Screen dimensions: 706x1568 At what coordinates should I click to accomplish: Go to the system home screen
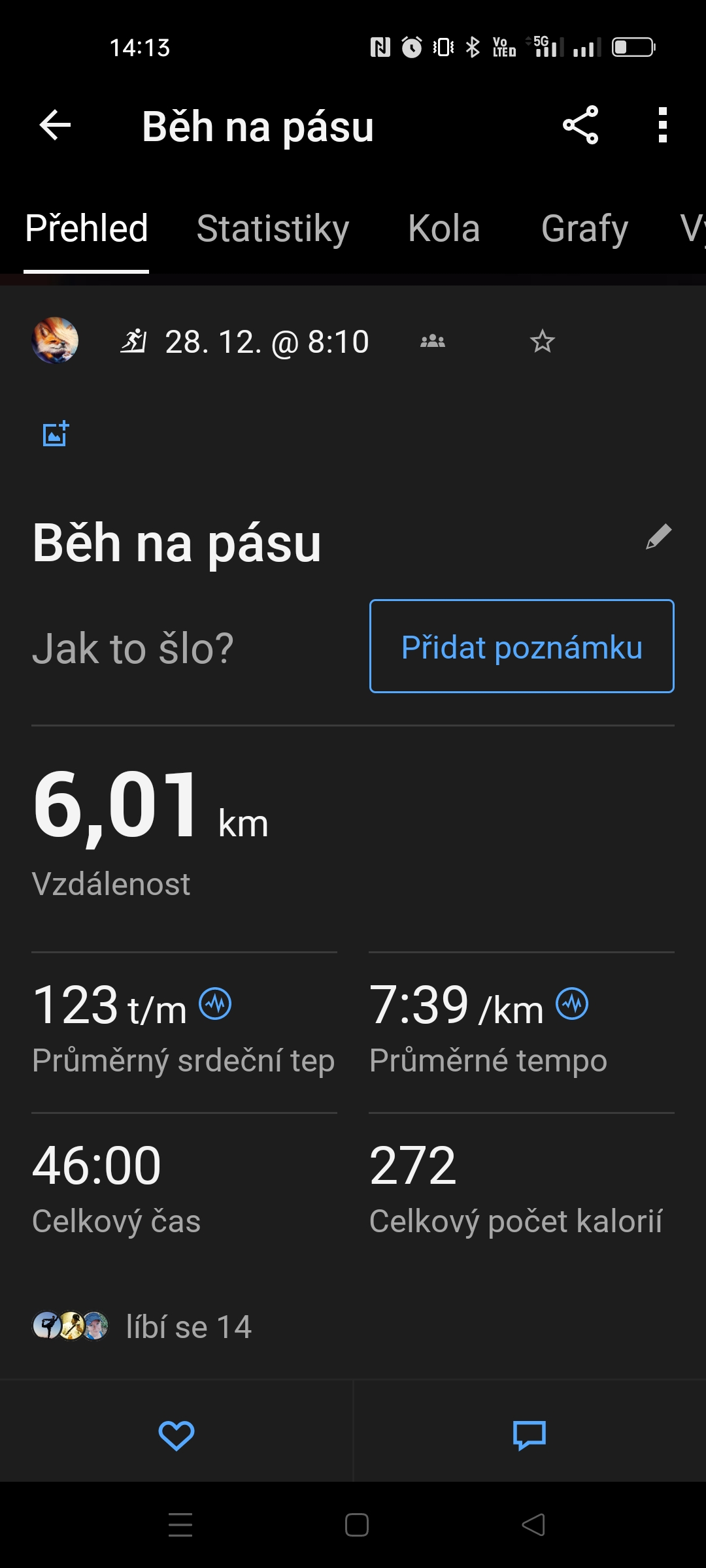[356, 1525]
